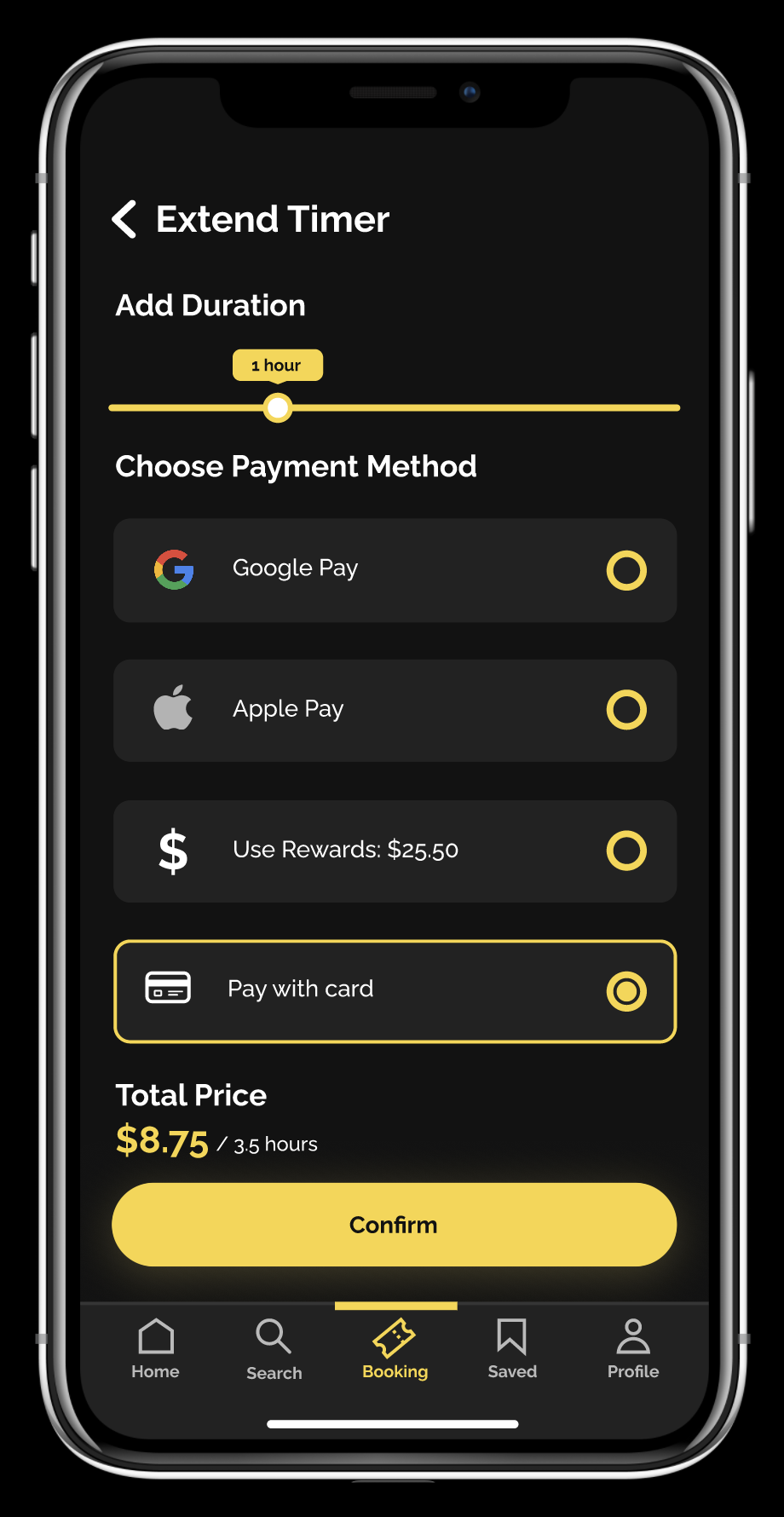Confirm the timer extension
Viewport: 784px width, 1517px height.
click(x=394, y=1225)
